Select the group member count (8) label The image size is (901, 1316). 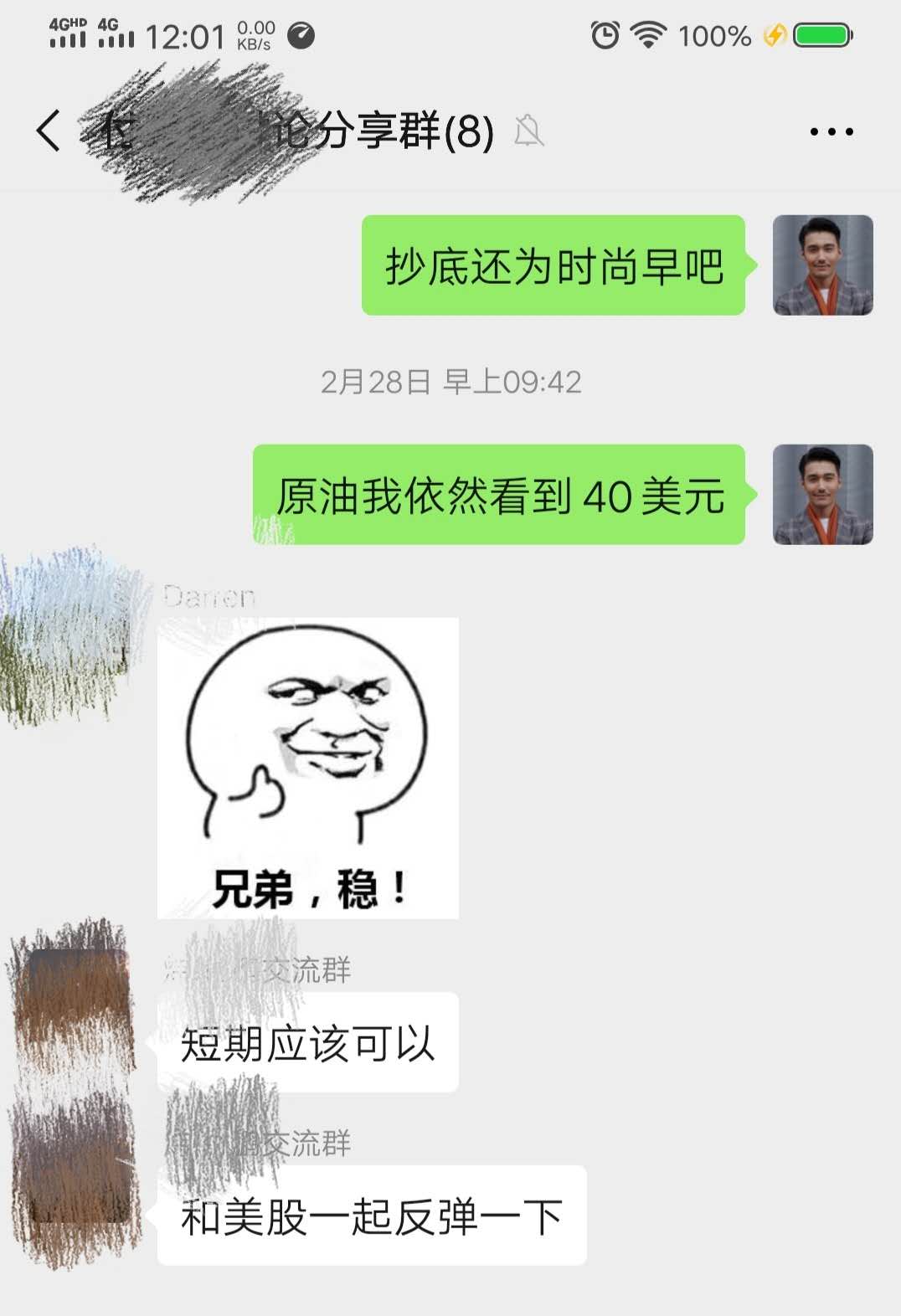tap(470, 131)
